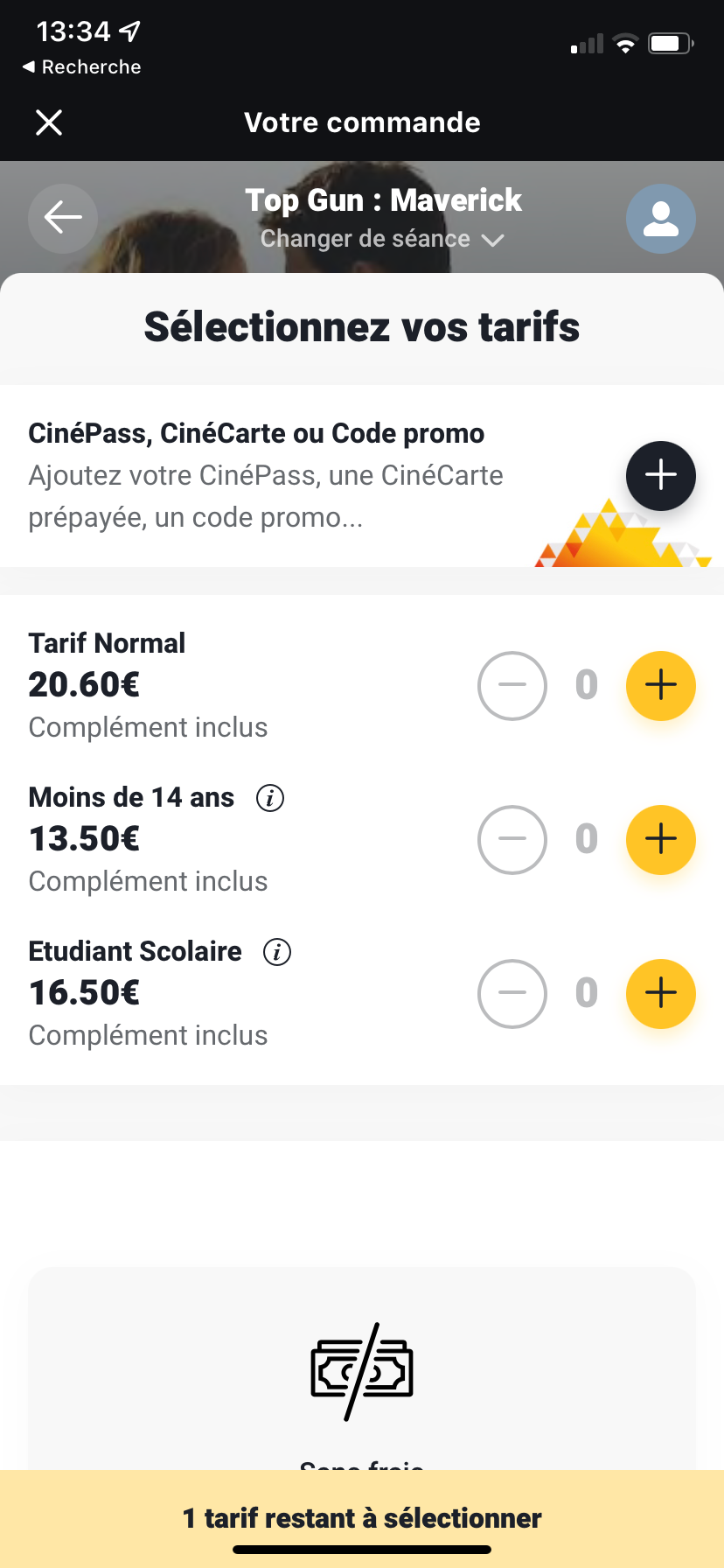Add a CinéPass or promo code
724x1568 pixels.
(x=661, y=475)
